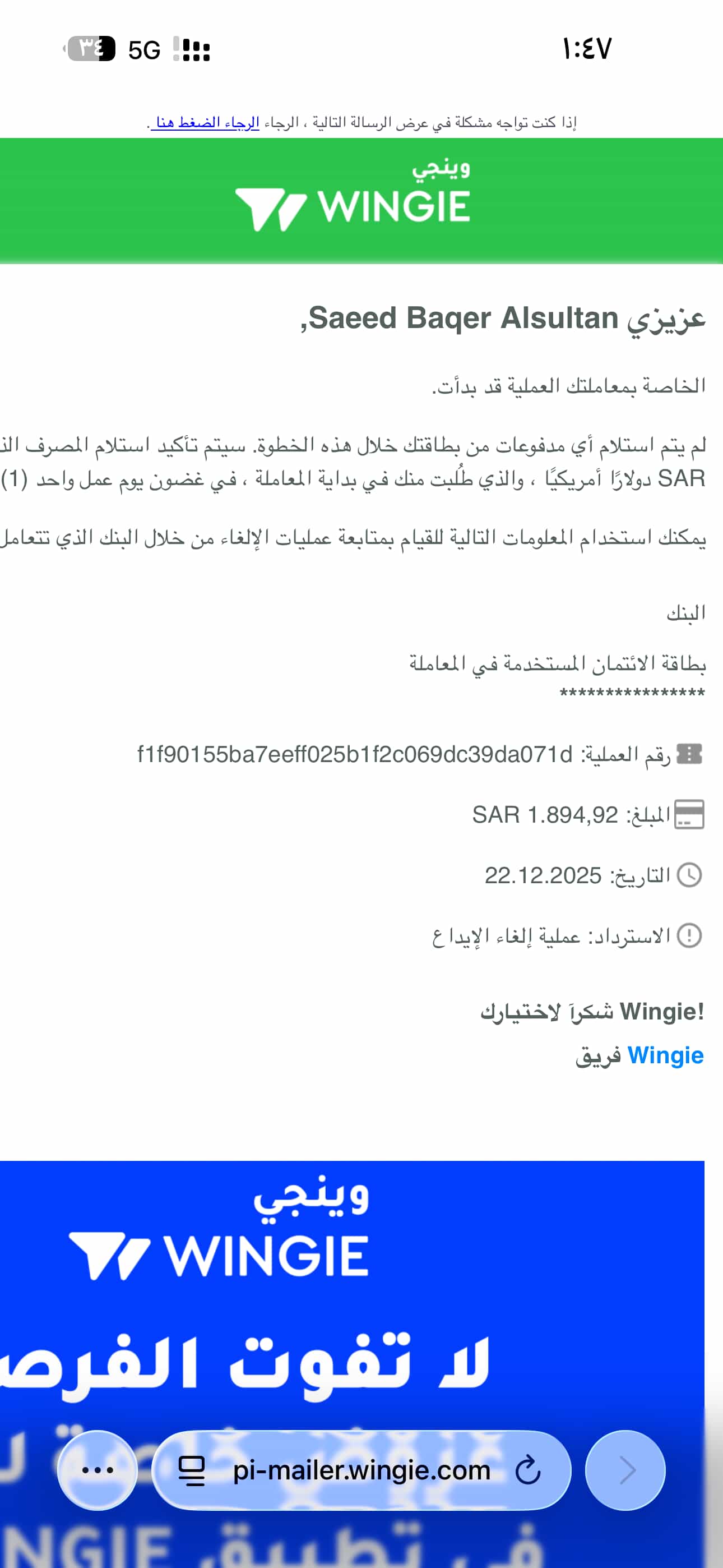
Task: Tap the pi-mailer.wingie.com address bar
Action: point(361,1470)
